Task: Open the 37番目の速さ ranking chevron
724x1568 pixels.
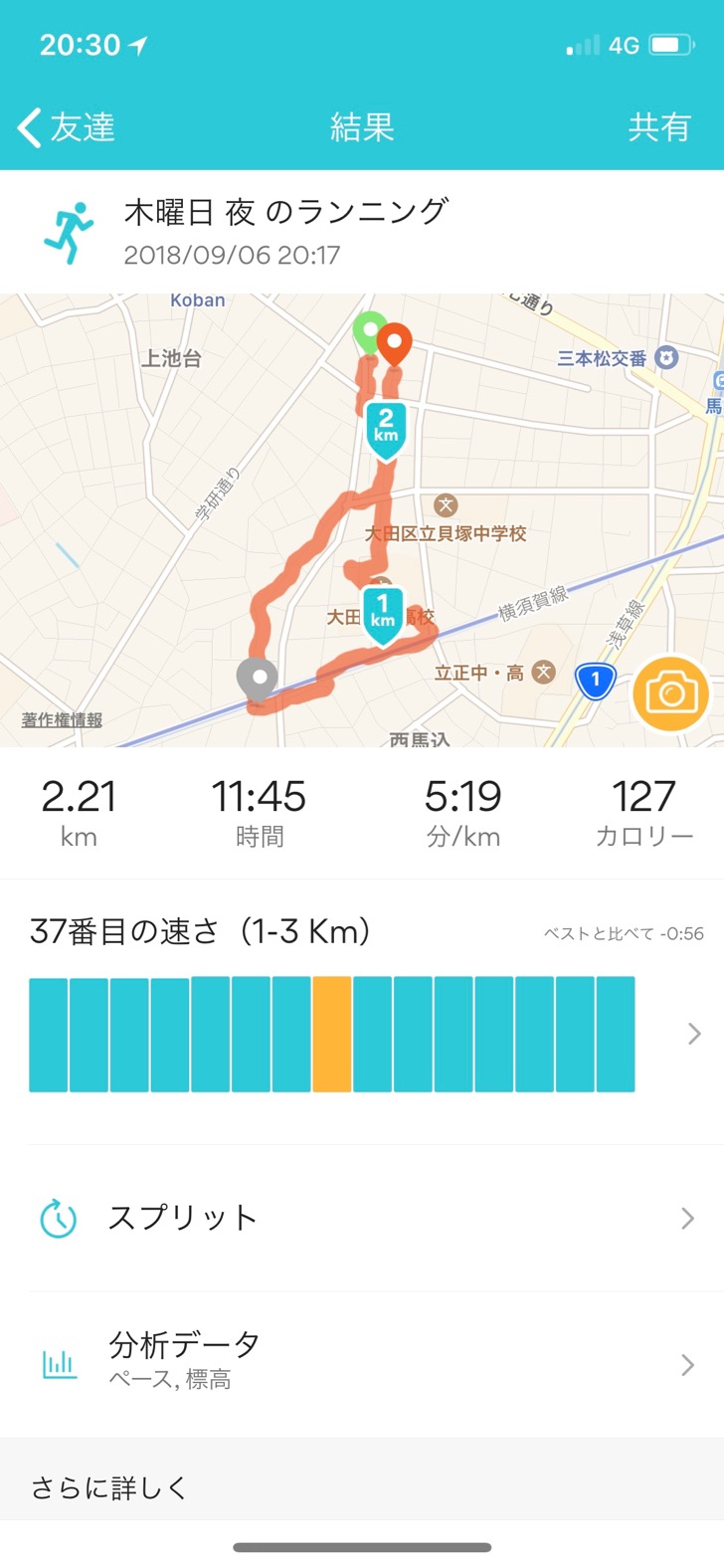Action: pyautogui.click(x=694, y=1035)
